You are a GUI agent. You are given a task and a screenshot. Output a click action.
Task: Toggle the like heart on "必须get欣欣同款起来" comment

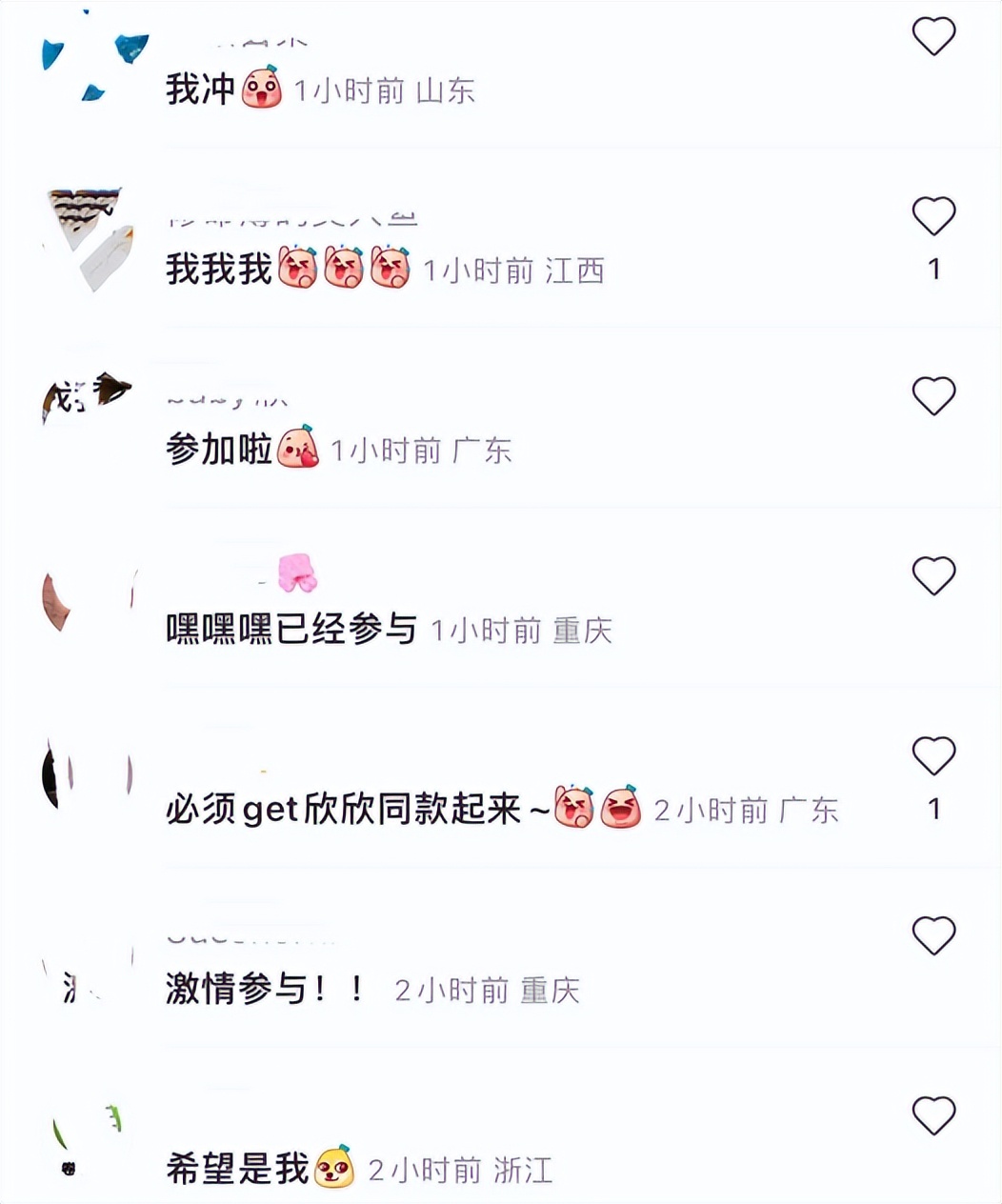point(932,753)
